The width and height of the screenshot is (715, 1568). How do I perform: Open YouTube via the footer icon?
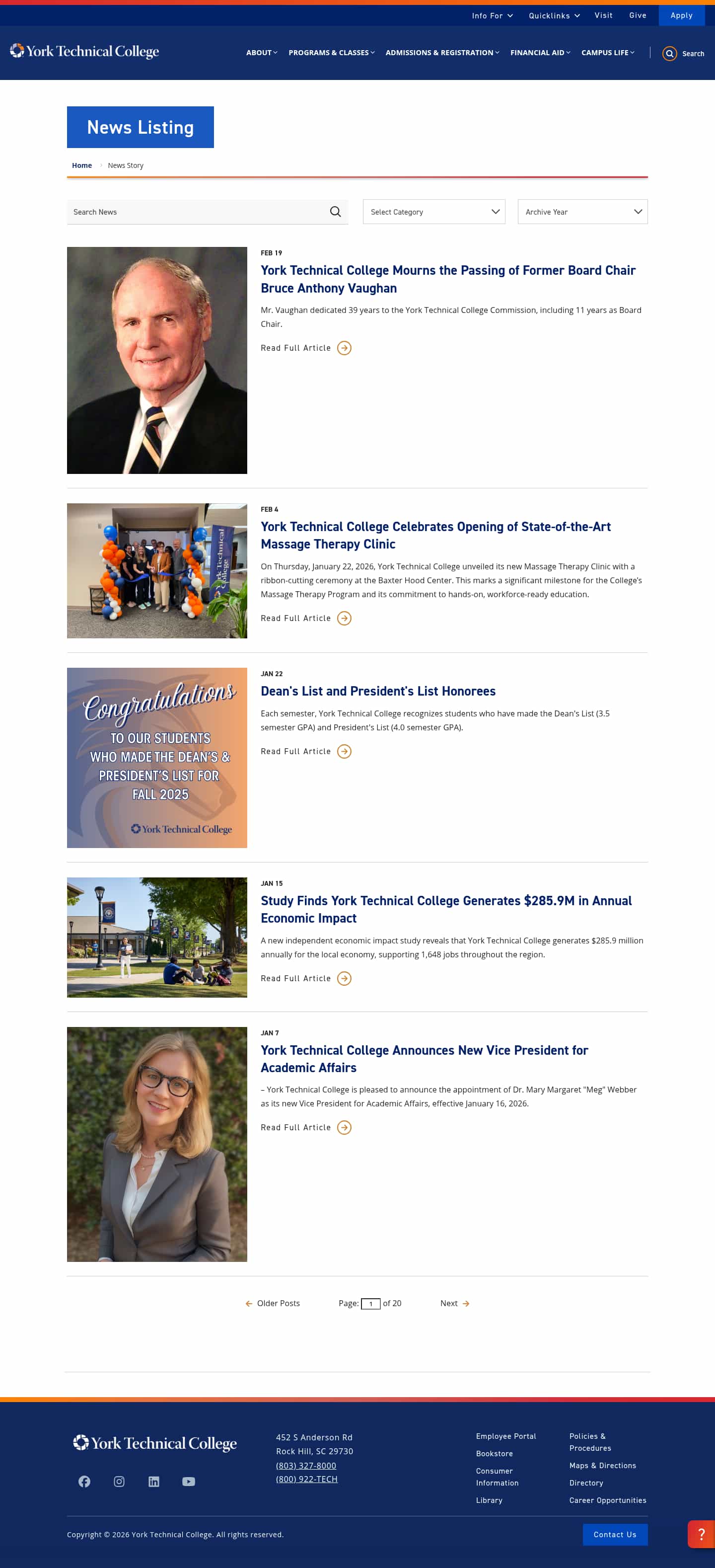pyautogui.click(x=189, y=1482)
